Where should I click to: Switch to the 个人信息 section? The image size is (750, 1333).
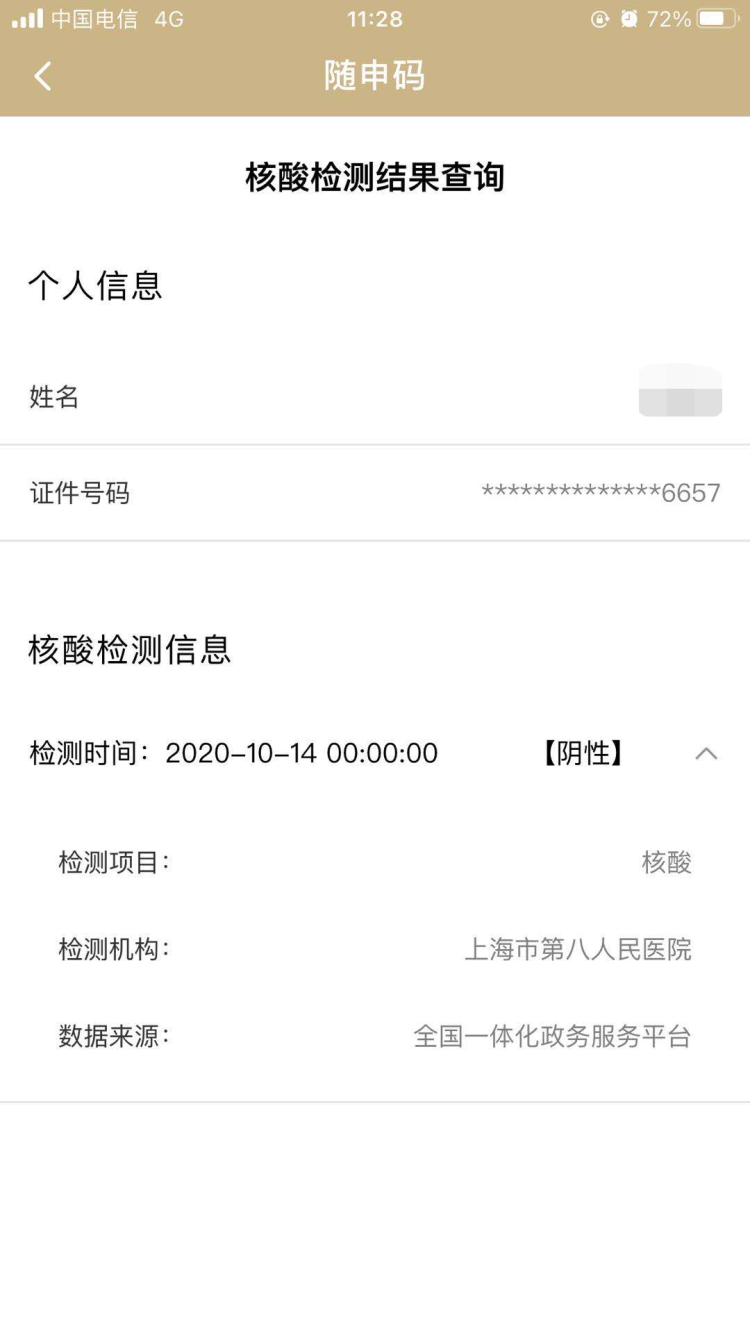[x=95, y=286]
